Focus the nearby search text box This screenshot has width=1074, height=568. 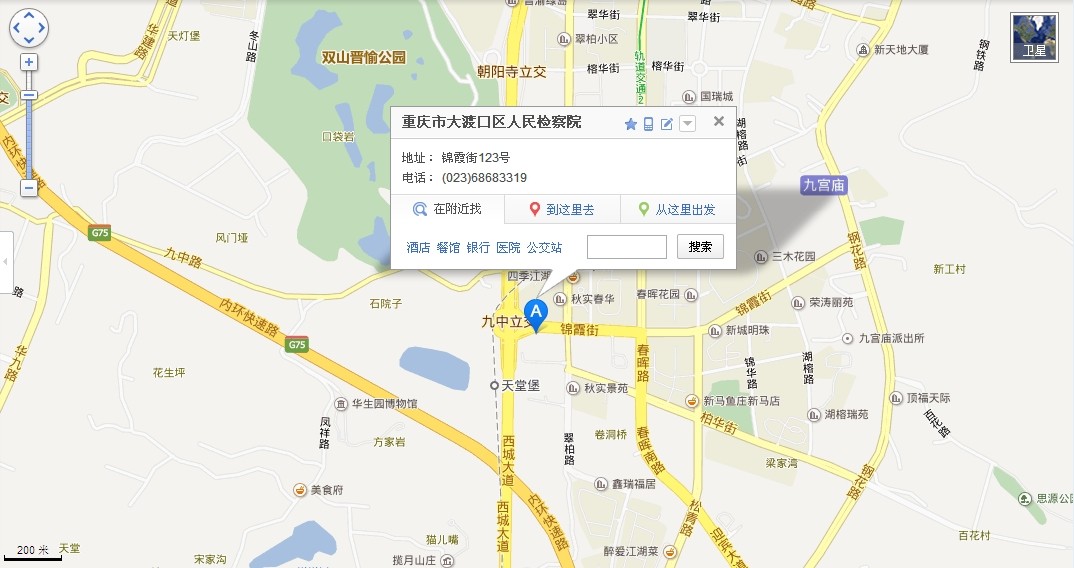point(626,247)
